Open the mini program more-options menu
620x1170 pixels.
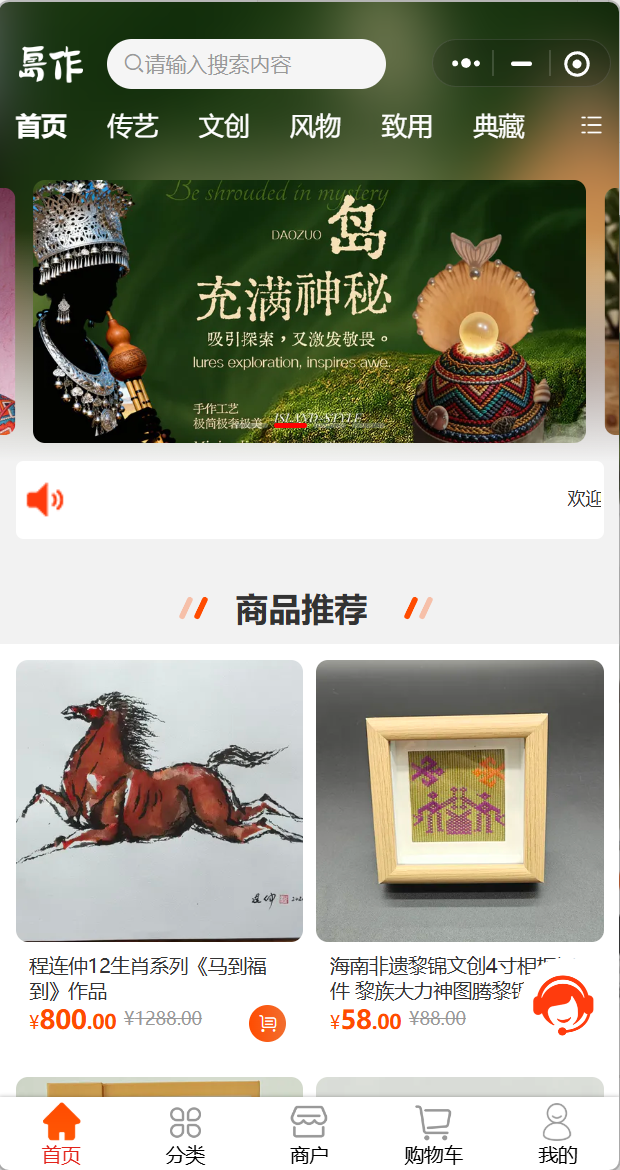tap(466, 64)
